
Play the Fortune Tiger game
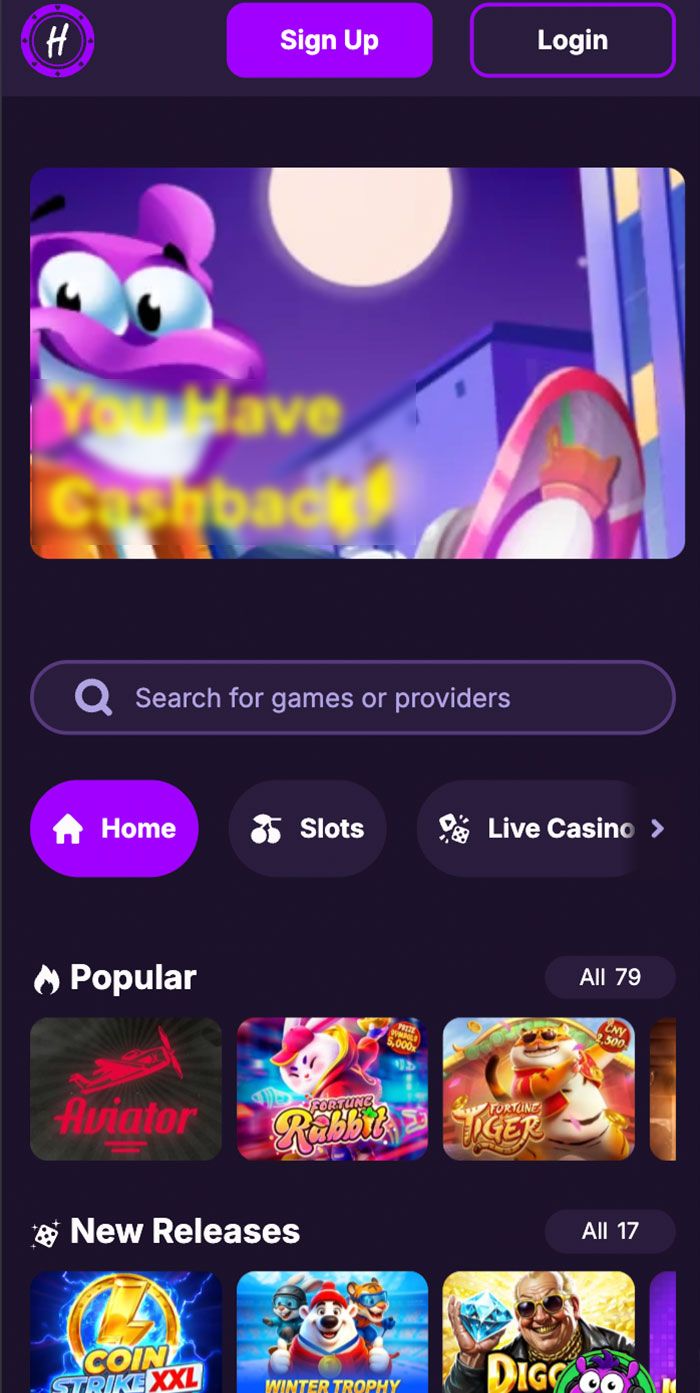pos(538,1089)
